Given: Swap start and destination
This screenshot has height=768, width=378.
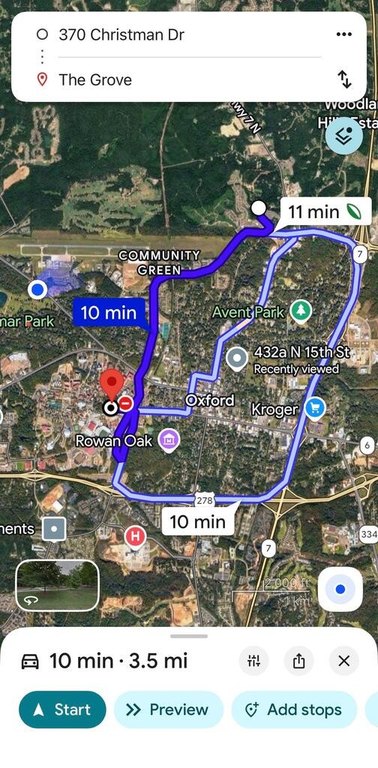Looking at the screenshot, I should coord(345,79).
